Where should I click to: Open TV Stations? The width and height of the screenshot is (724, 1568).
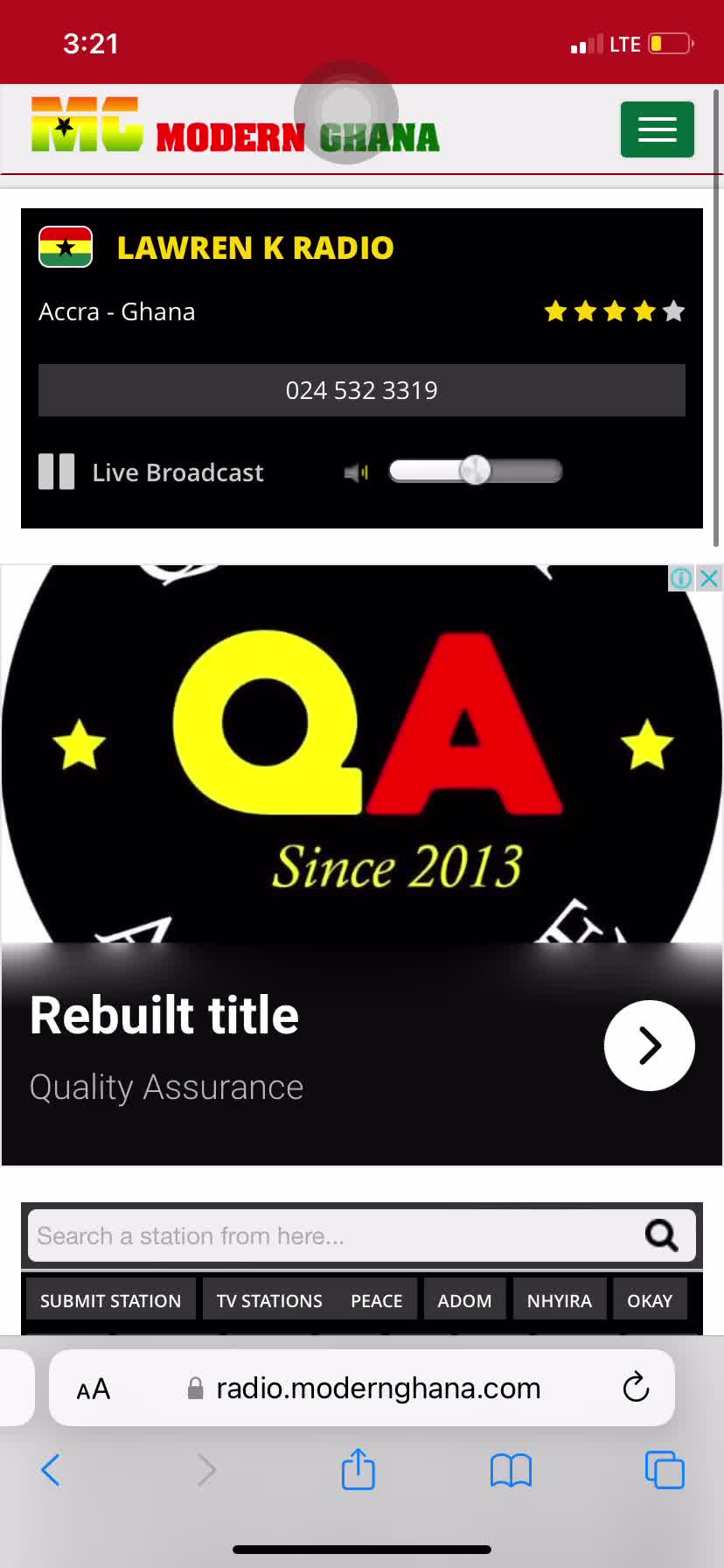[x=269, y=1301]
